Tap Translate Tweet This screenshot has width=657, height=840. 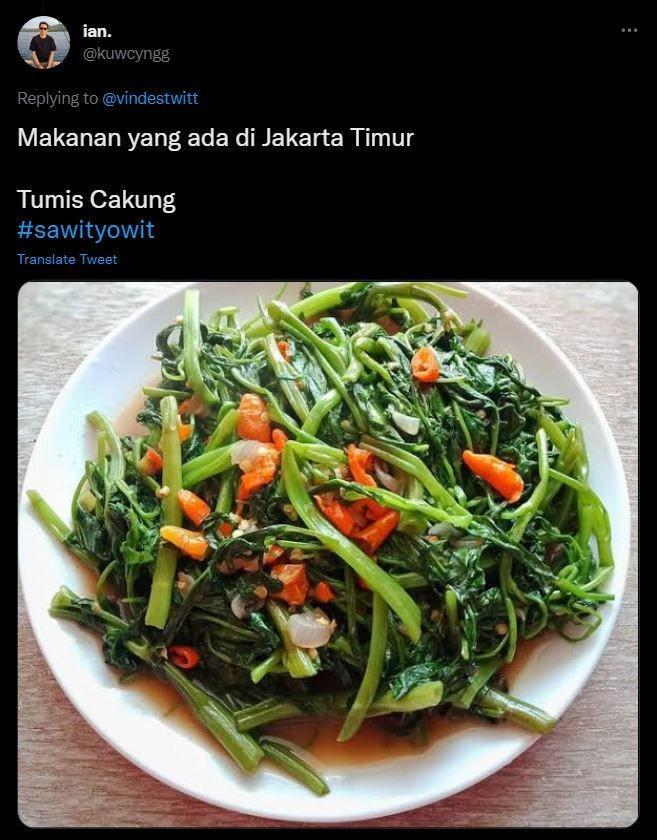pyautogui.click(x=67, y=259)
